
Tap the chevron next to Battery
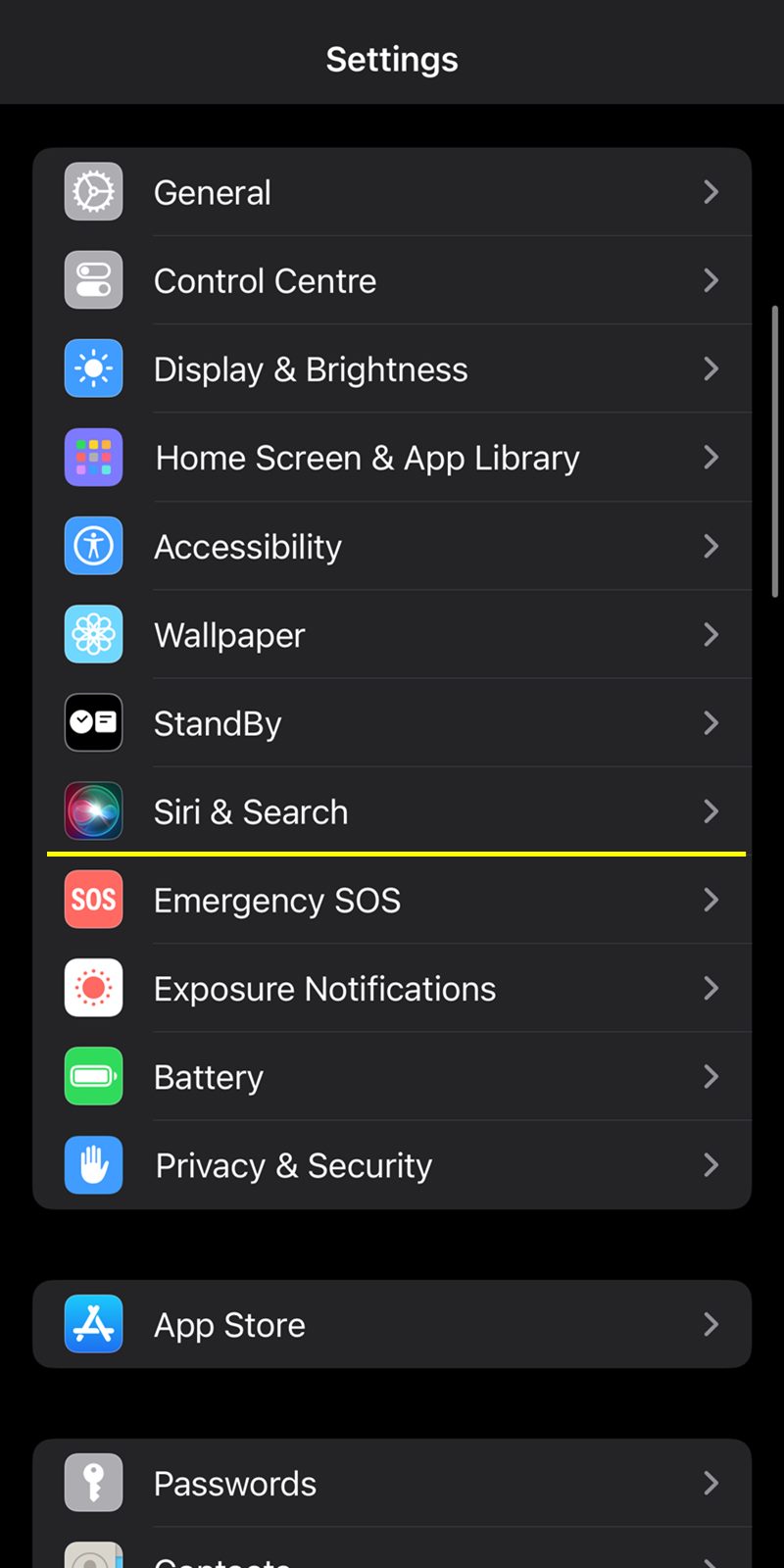(710, 1076)
